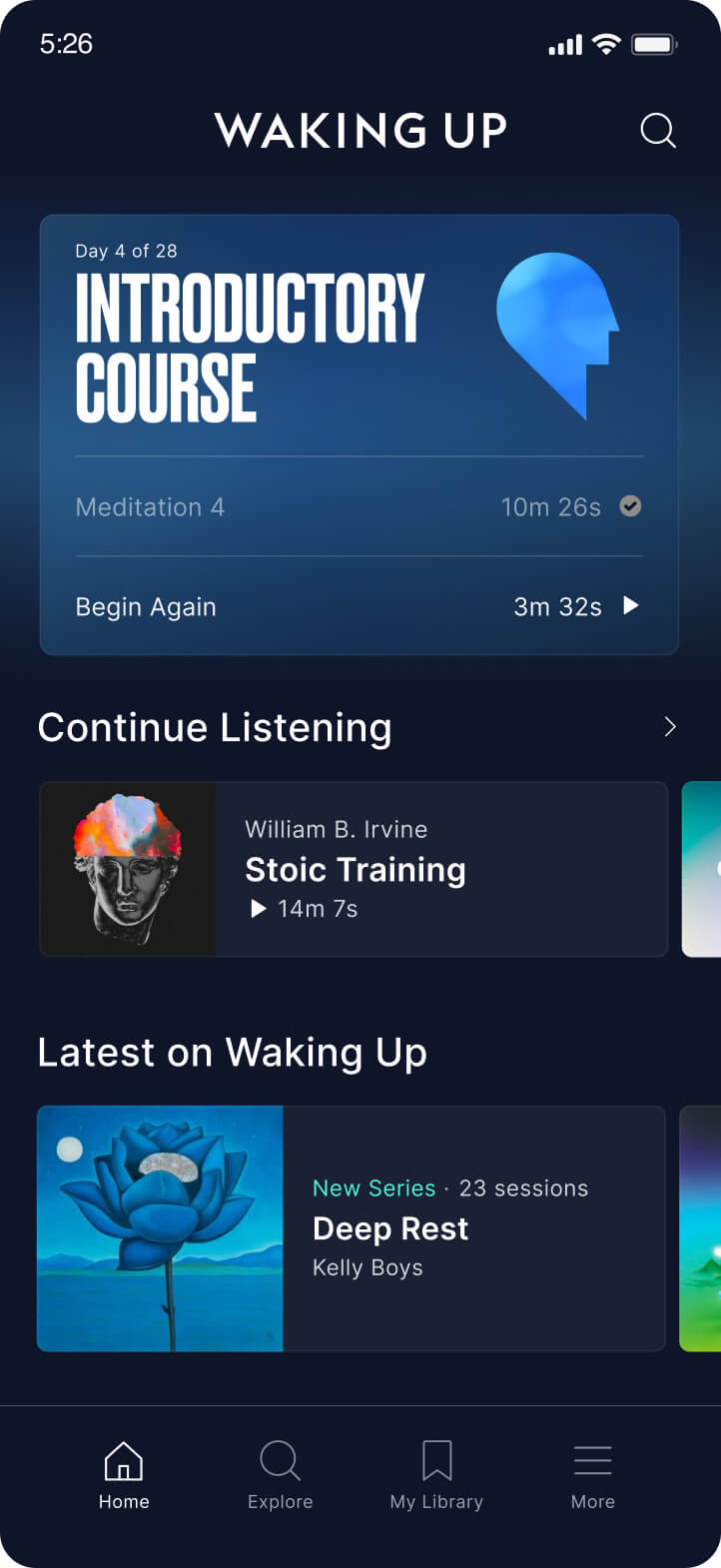Resume Stoic Training by William B. Irvine
Viewport: 721px width, 1568px height.
354,869
